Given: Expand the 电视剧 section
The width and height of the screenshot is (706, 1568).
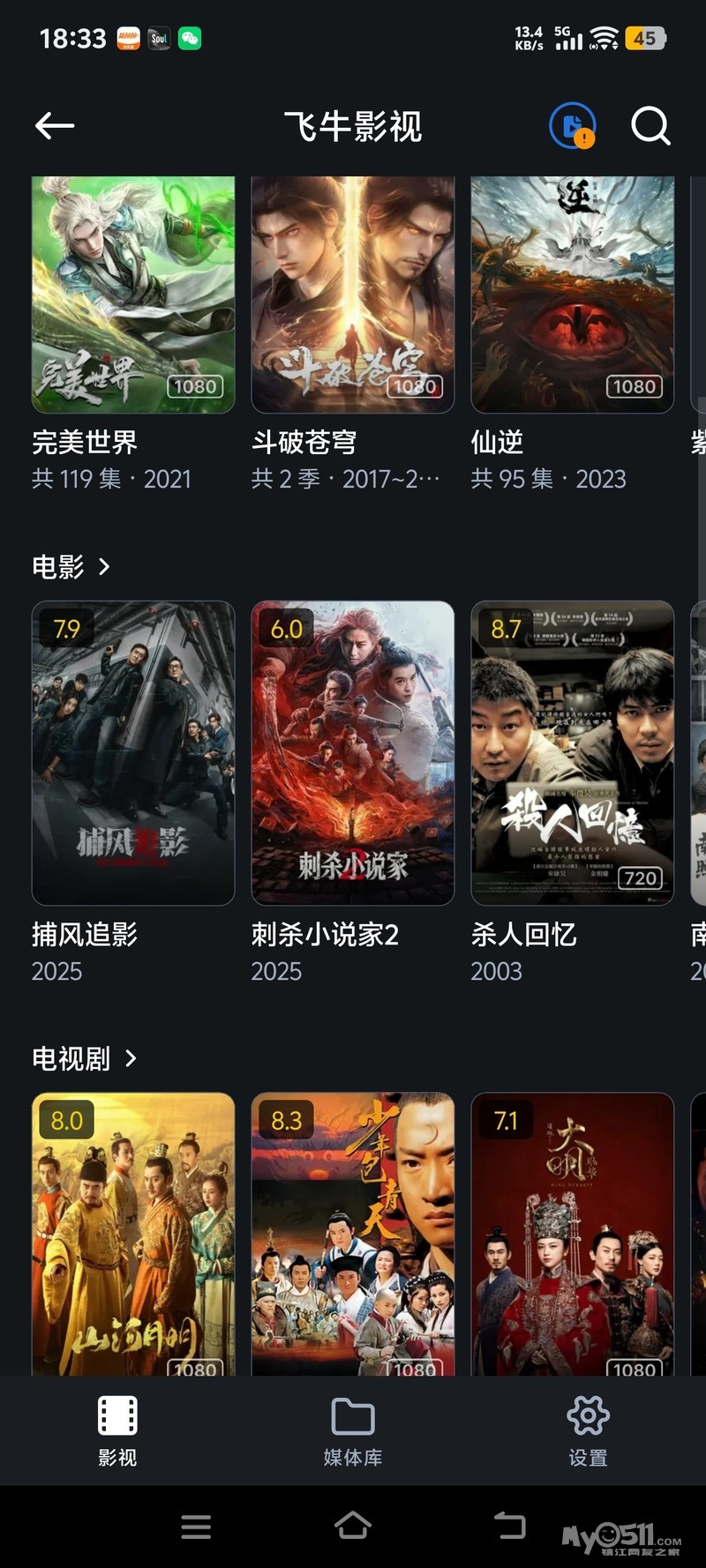Looking at the screenshot, I should (85, 1058).
